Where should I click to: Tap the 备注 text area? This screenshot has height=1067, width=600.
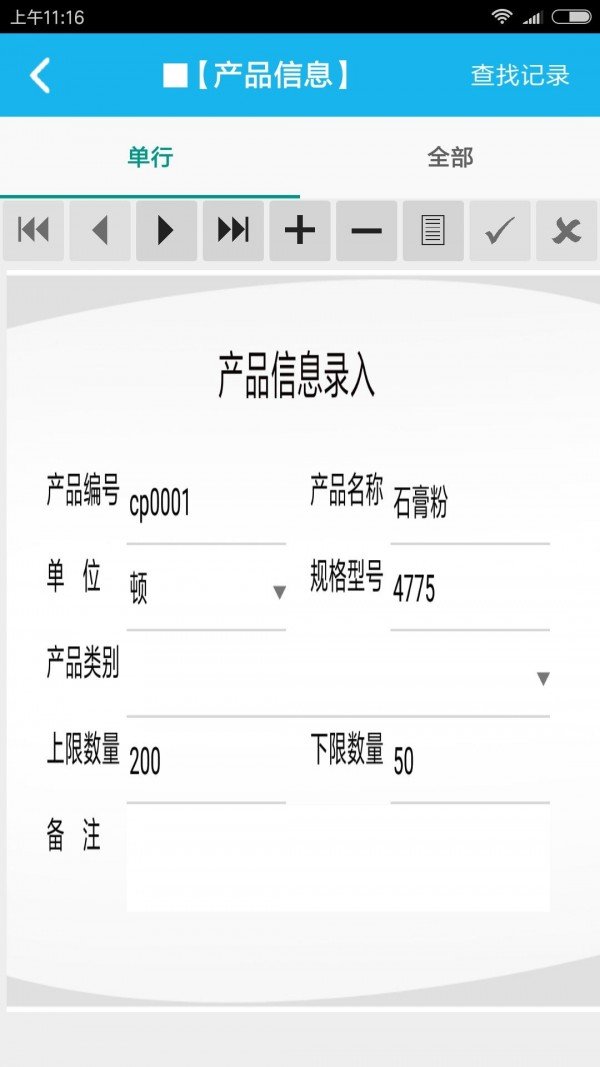[338, 859]
